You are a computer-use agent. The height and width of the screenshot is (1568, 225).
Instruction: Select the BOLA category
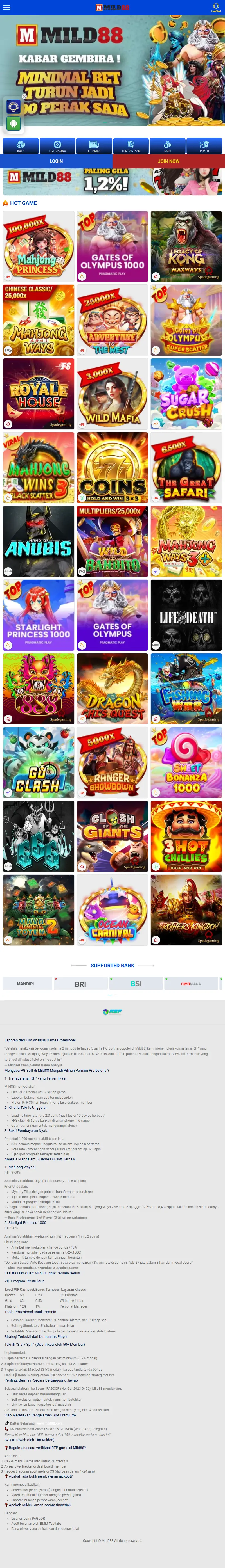[21, 145]
